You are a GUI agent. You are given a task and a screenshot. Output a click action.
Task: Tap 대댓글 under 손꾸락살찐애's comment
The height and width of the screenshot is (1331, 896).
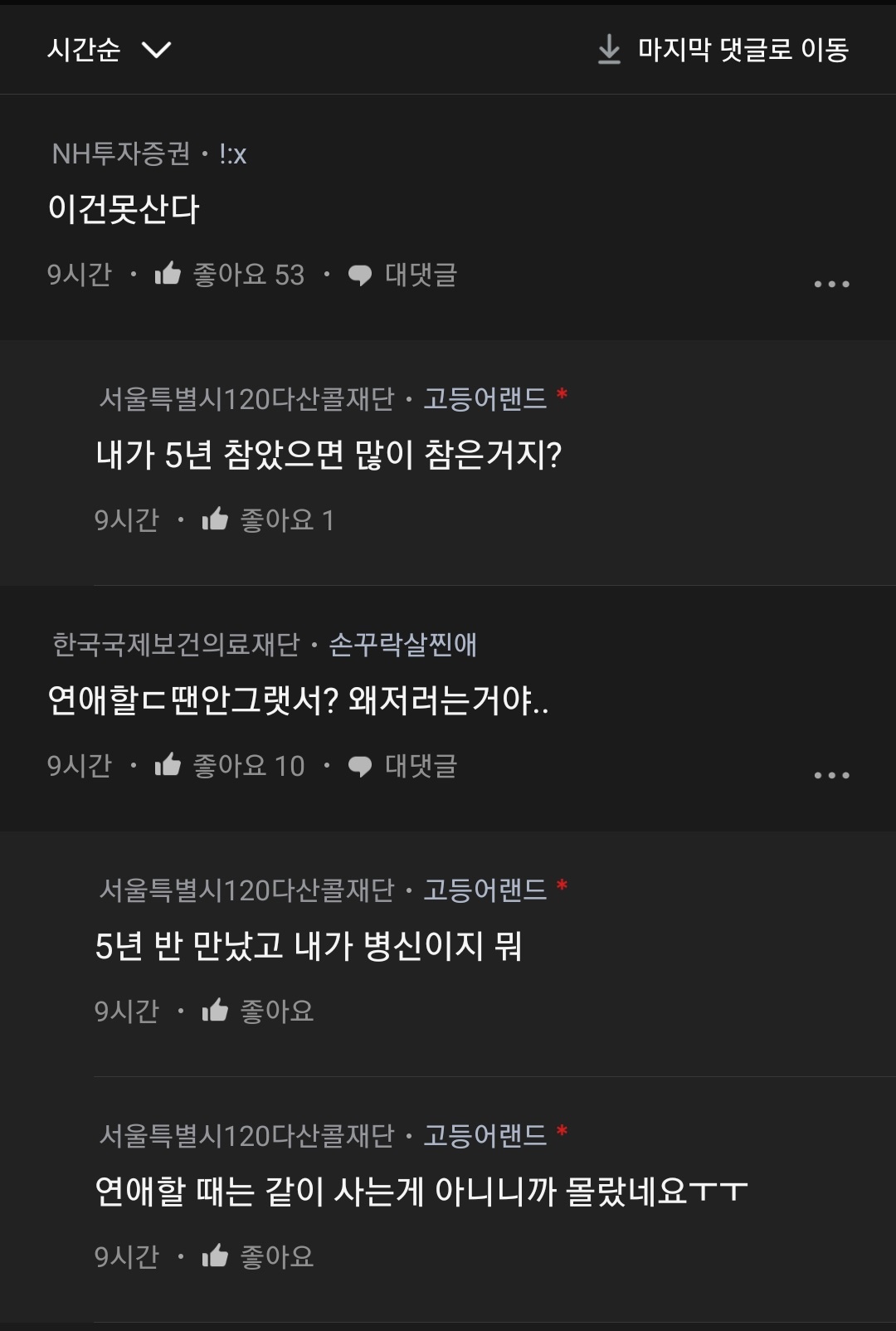[403, 766]
